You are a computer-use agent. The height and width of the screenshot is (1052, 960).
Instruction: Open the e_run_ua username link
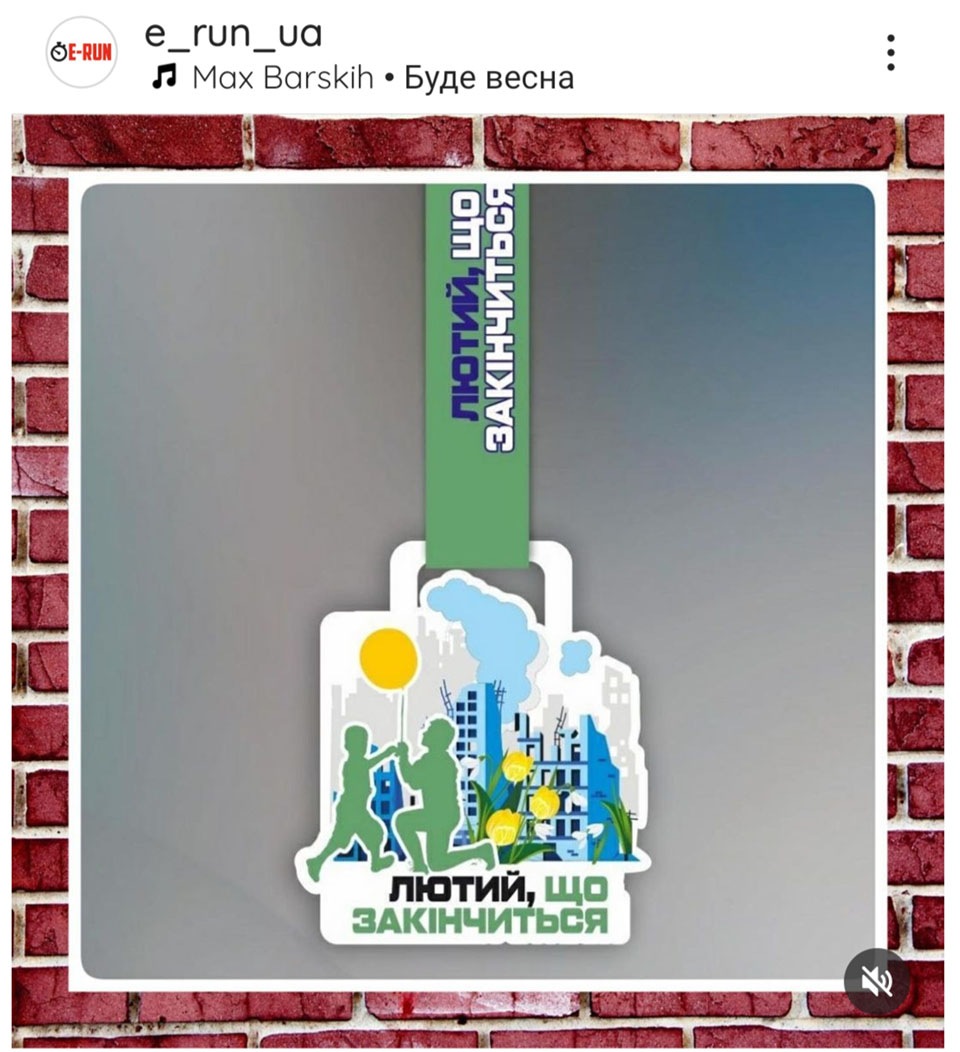click(233, 34)
